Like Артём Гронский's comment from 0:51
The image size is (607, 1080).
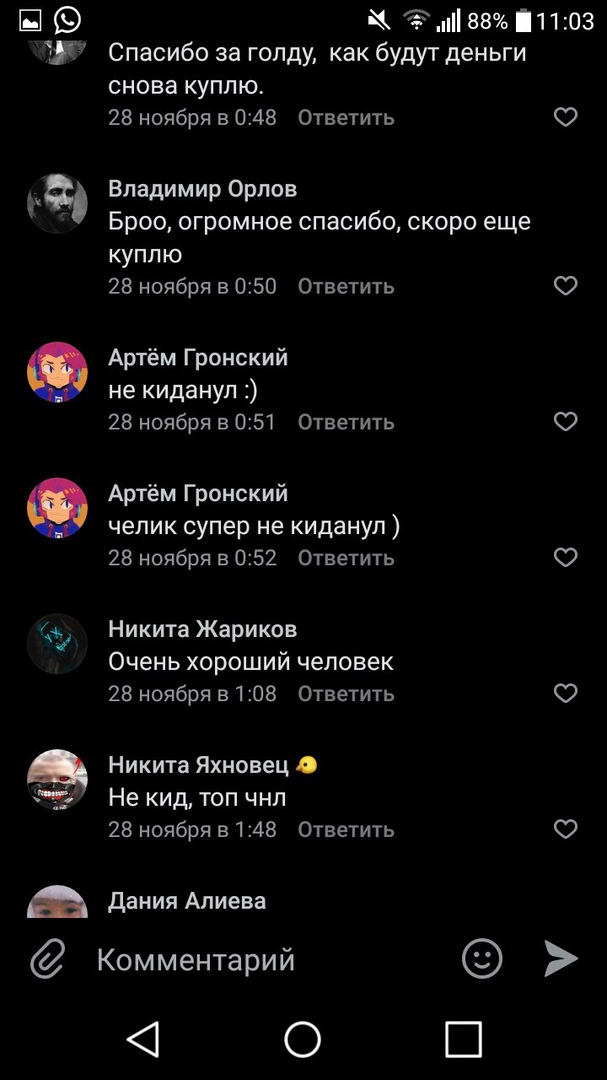[565, 422]
